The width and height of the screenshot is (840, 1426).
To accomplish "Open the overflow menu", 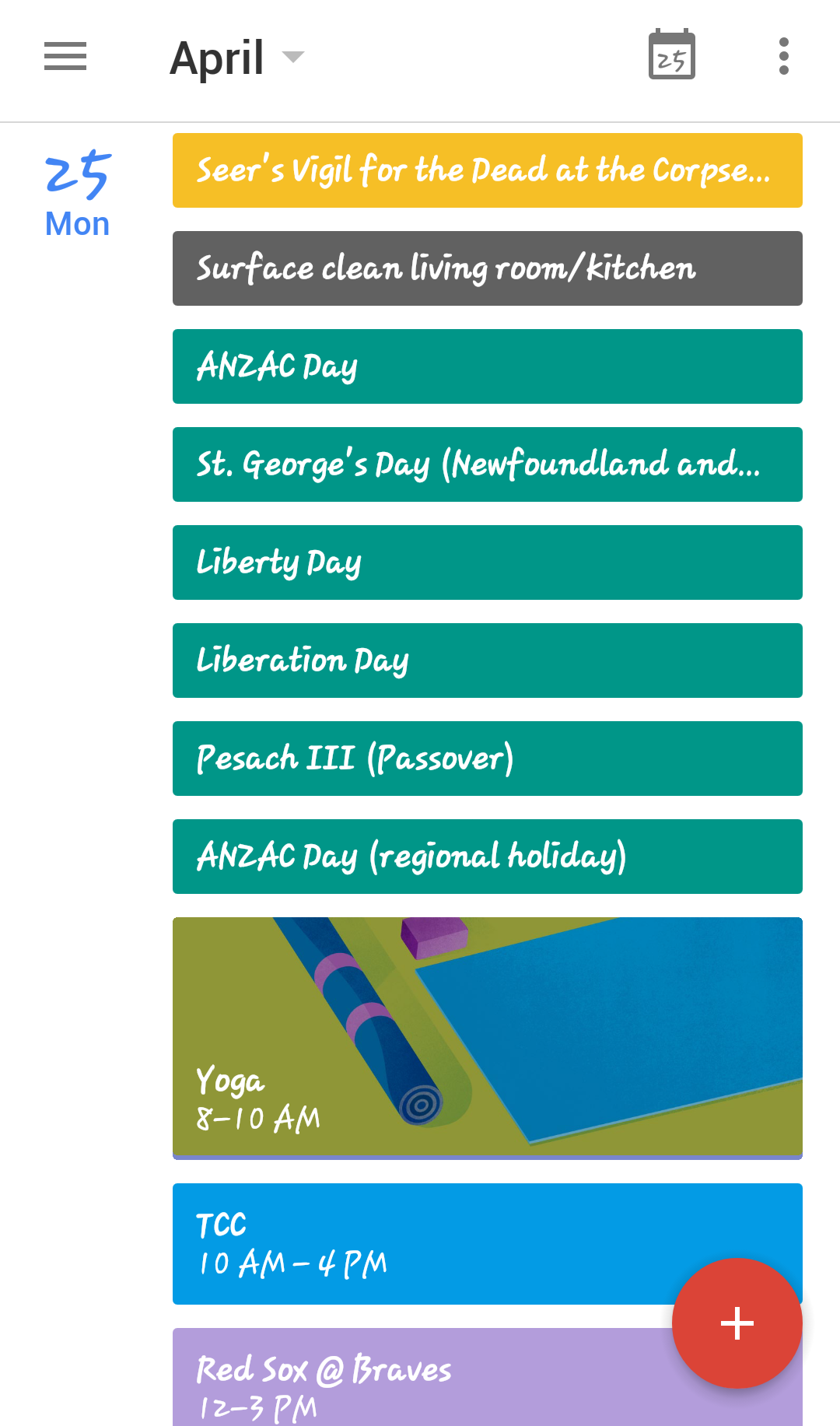I will pyautogui.click(x=783, y=56).
